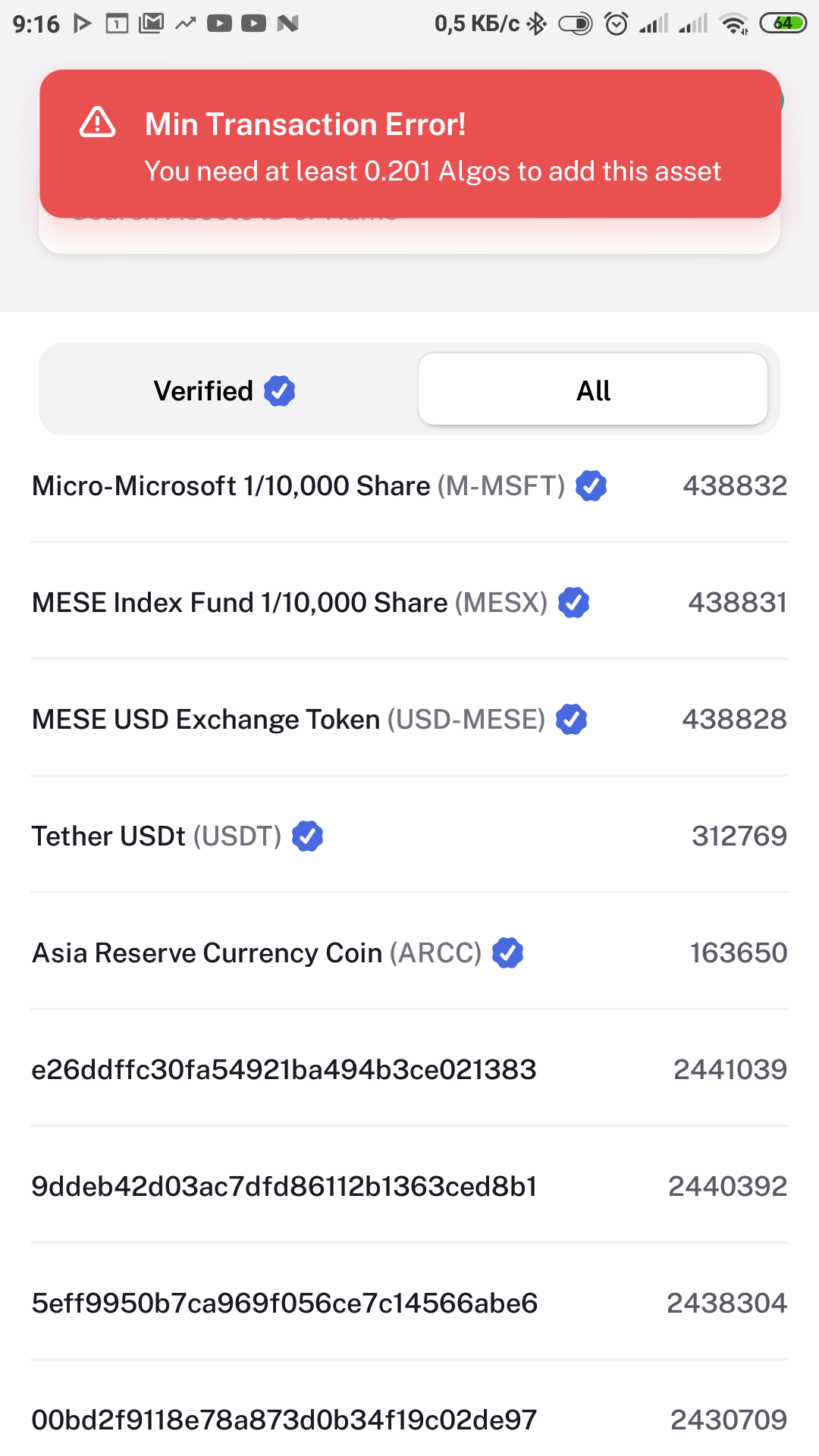819x1456 pixels.
Task: Add Tether USDt (USDT) asset
Action: pyautogui.click(x=409, y=836)
